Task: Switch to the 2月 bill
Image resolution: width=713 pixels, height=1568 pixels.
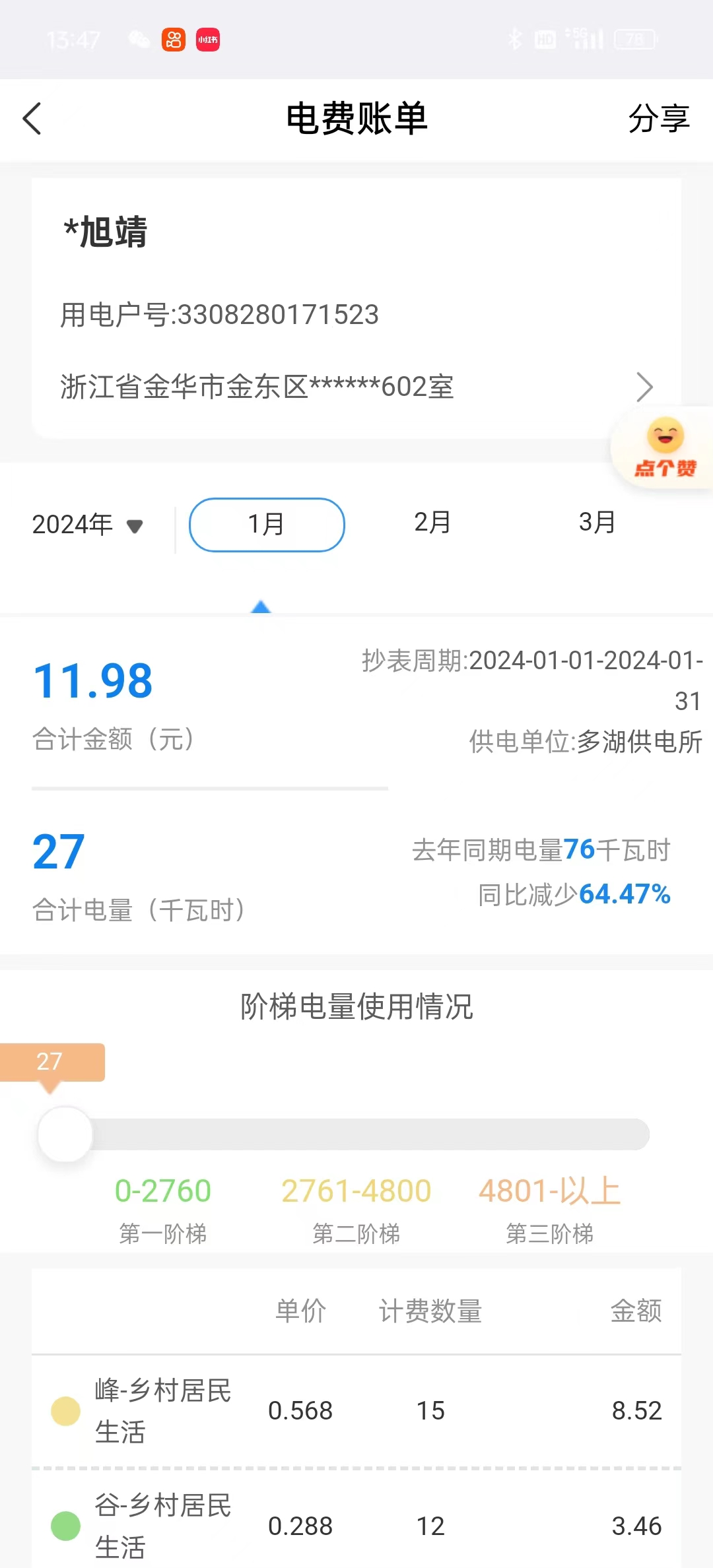Action: 432,523
